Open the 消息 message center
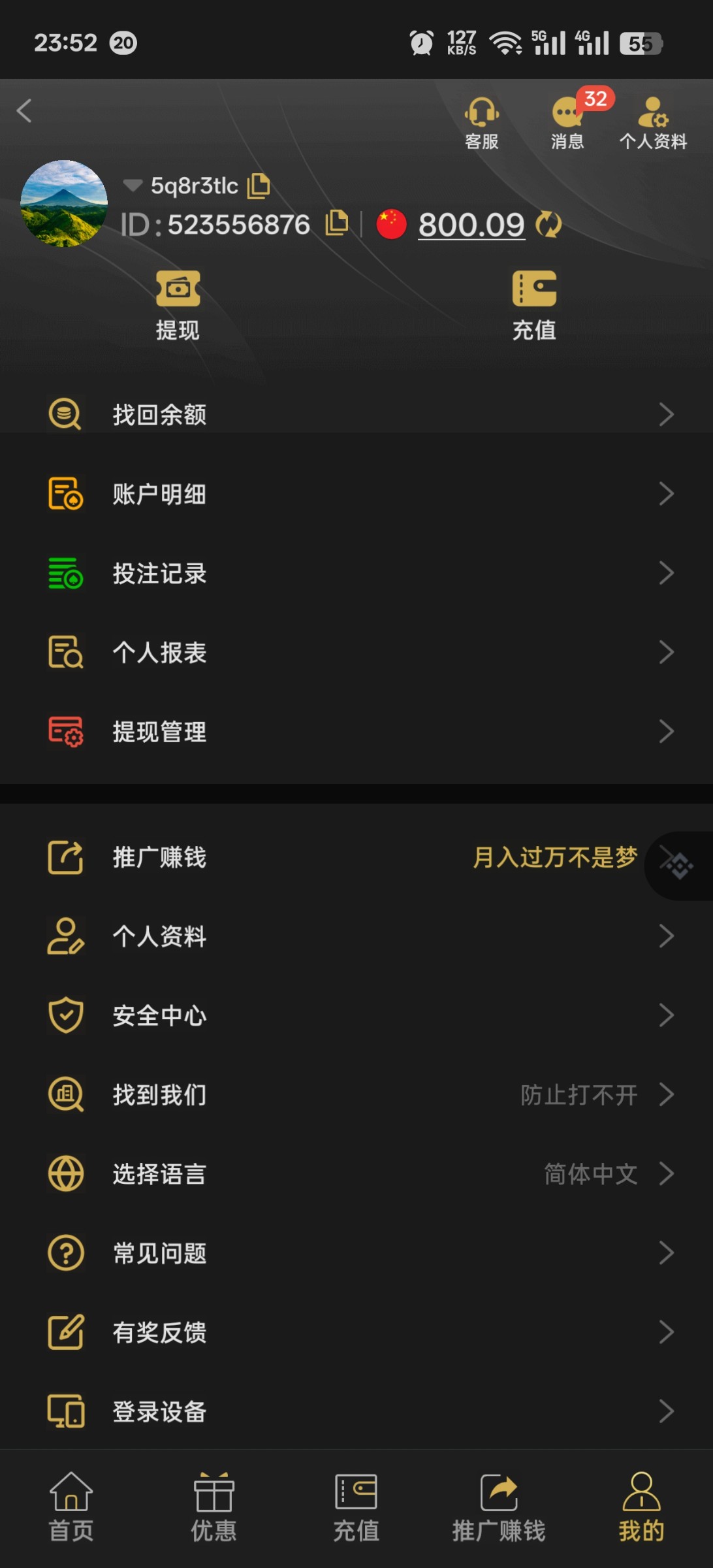 [x=567, y=121]
